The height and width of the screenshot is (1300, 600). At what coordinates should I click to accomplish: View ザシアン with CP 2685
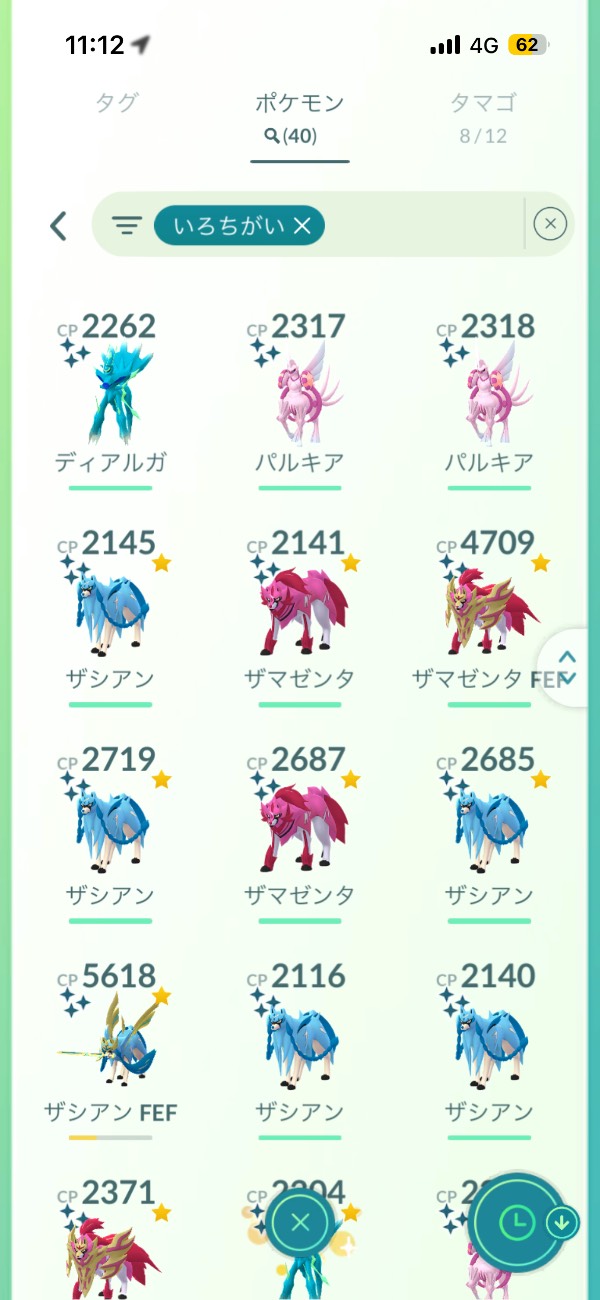(489, 828)
